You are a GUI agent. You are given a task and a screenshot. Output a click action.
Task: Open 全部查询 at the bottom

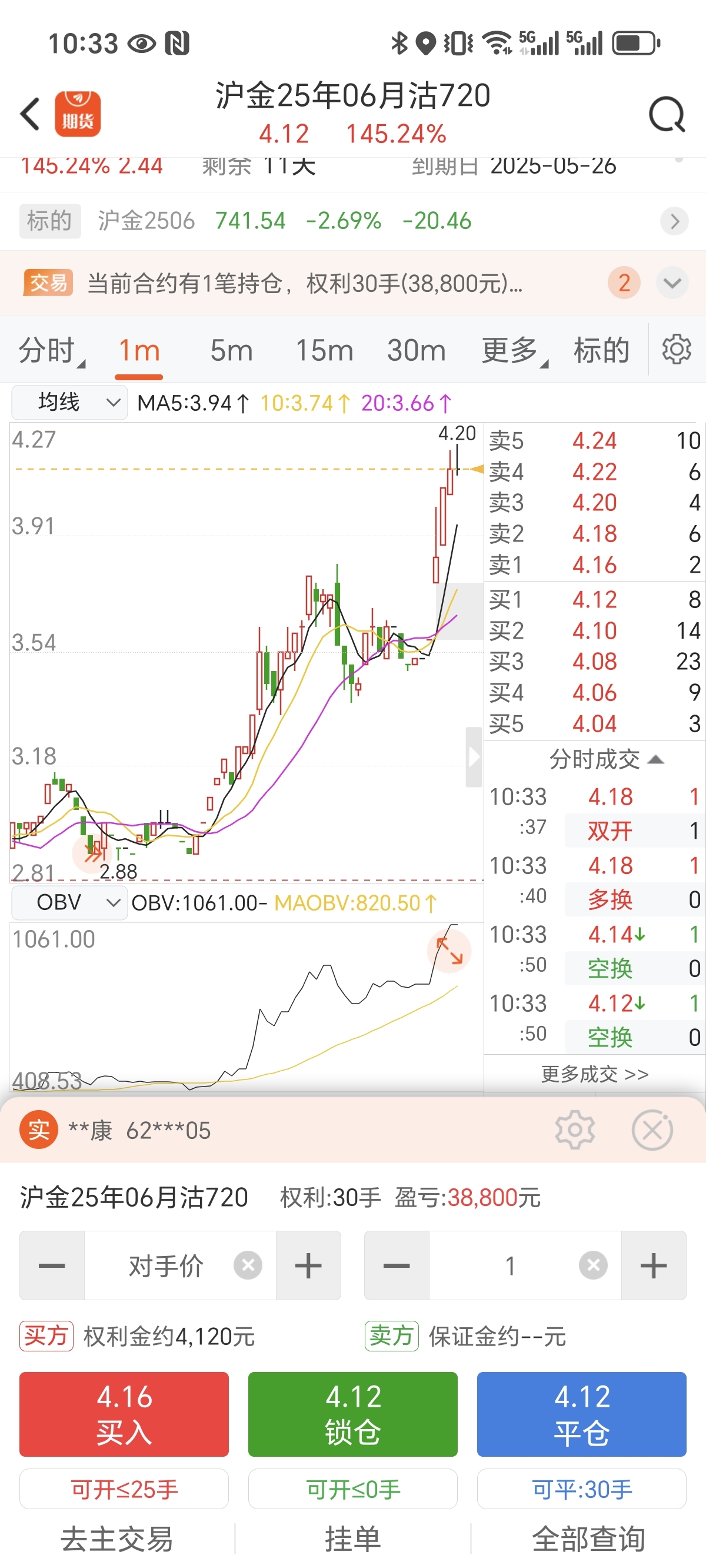[588, 1538]
